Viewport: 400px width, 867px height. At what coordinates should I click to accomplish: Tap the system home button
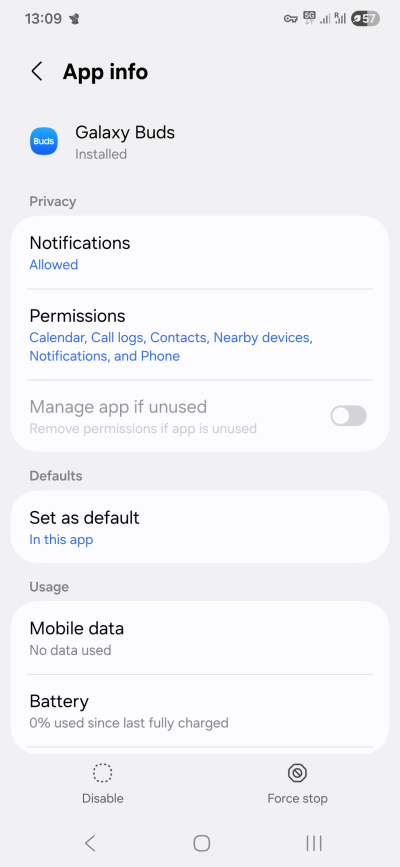pyautogui.click(x=202, y=843)
